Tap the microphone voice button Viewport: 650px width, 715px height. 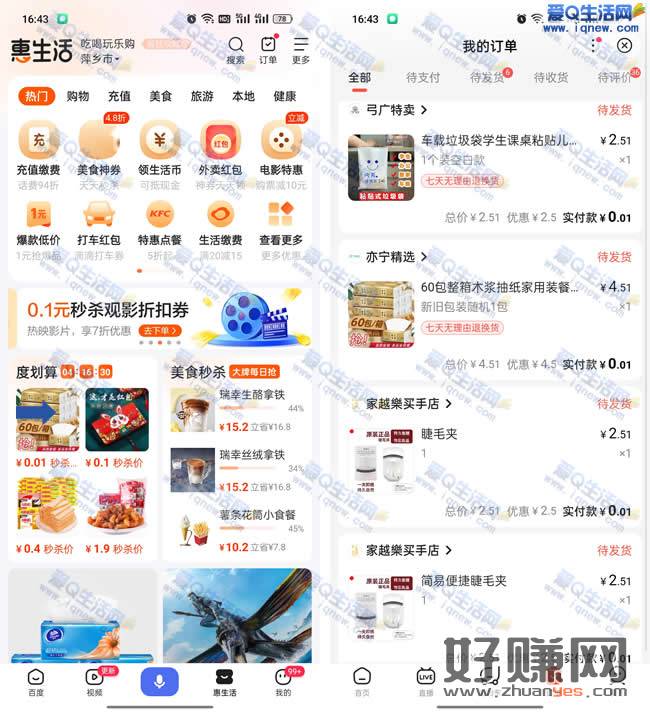tap(159, 682)
